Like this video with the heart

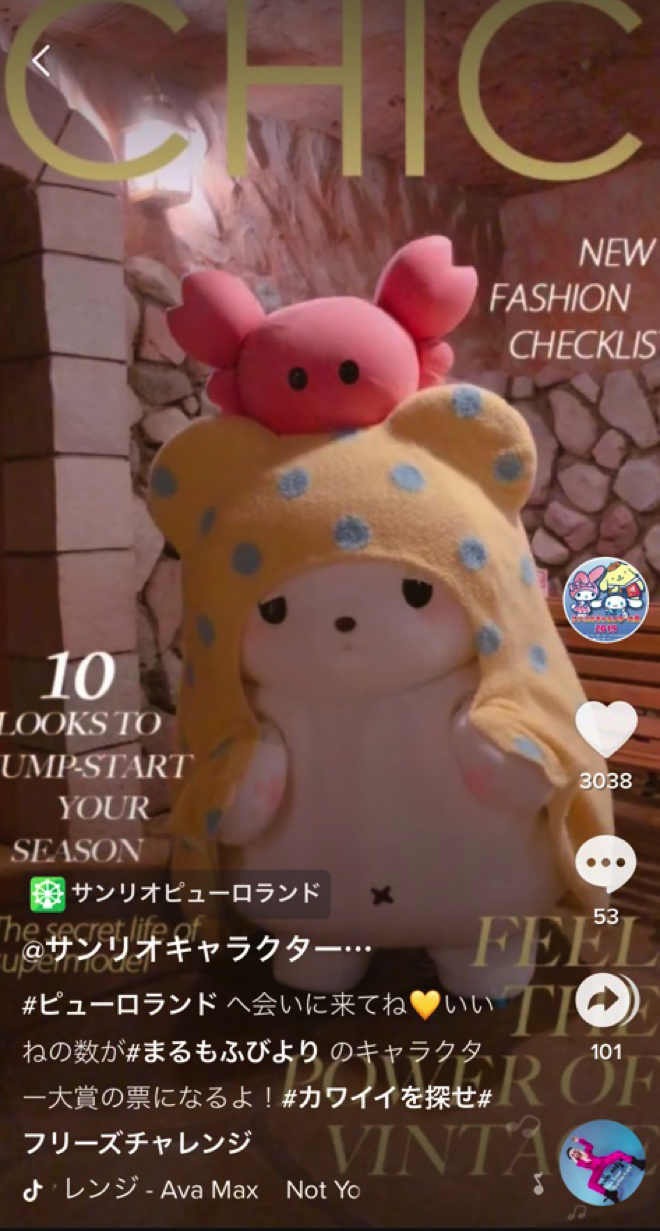click(x=607, y=729)
